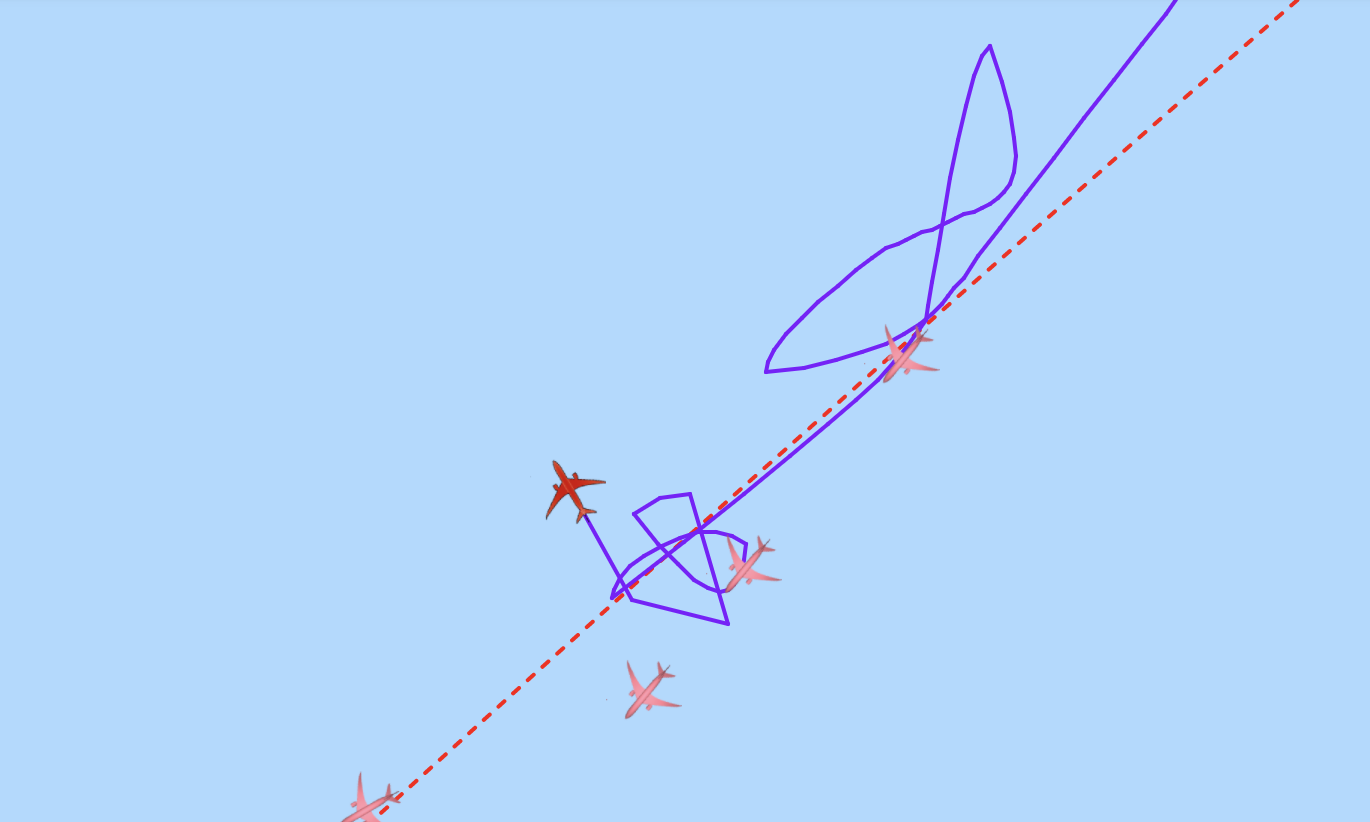Image resolution: width=1370 pixels, height=822 pixels.
Task: Tap the faded plane touching the large purple loop
Action: click(907, 353)
